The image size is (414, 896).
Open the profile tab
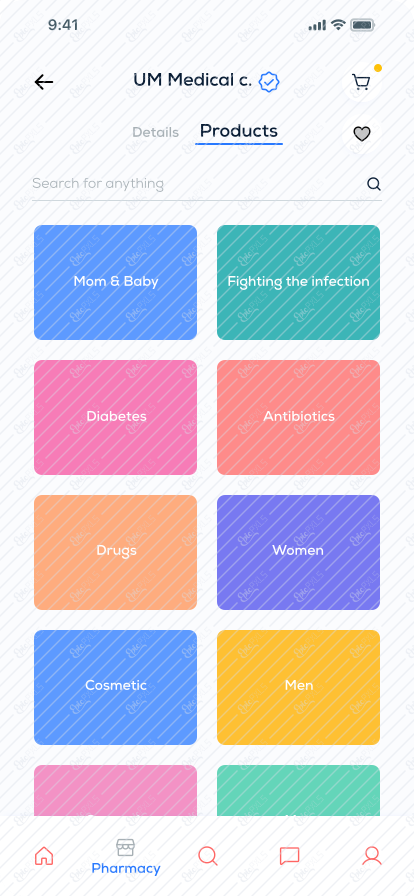point(372,855)
